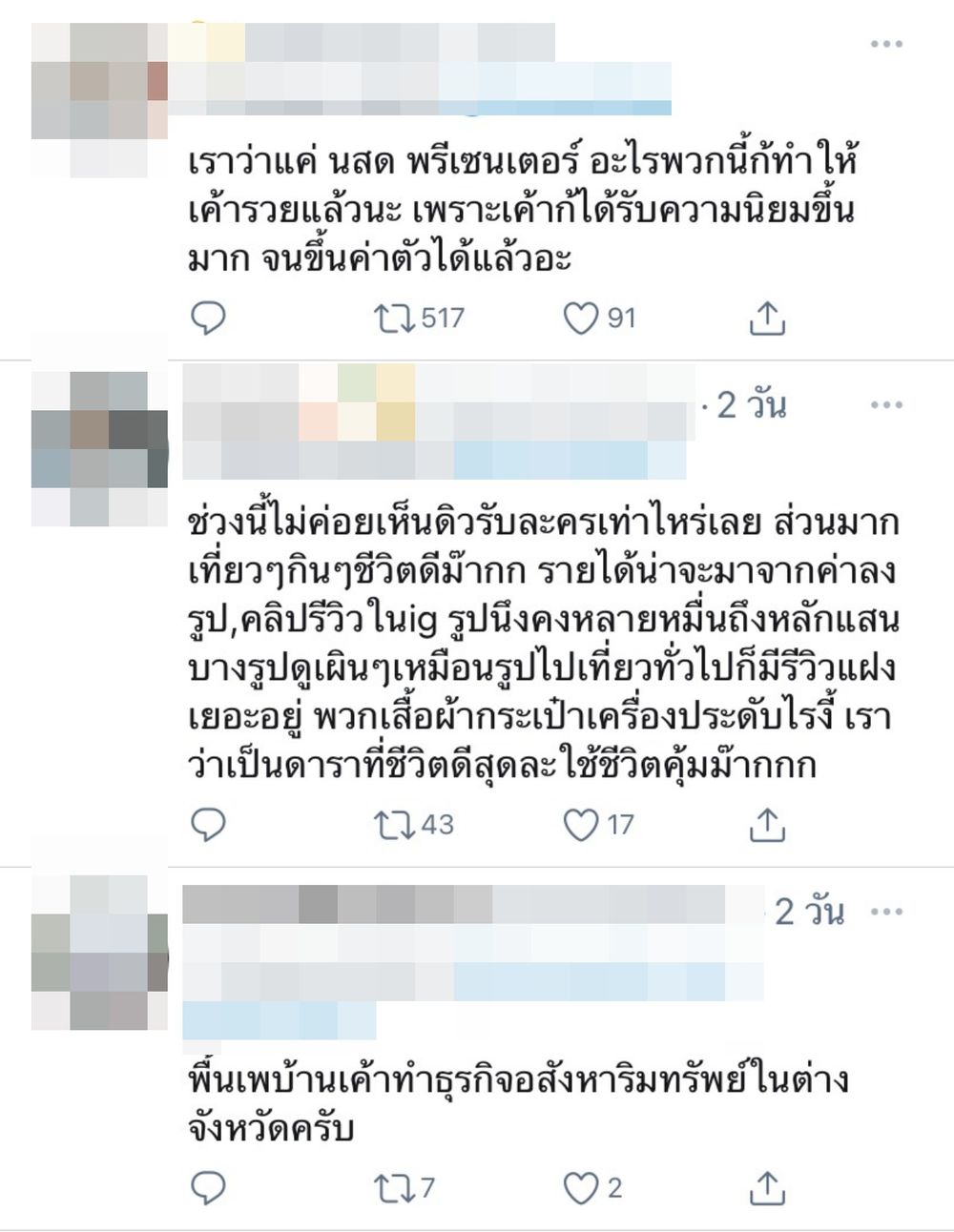
Task: Open overflow menu of the bottom tweet
Action: tap(886, 912)
